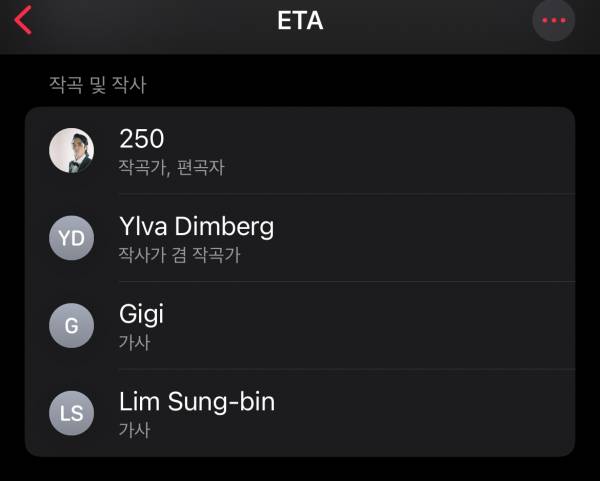
Task: Open the credit for 250
Action: click(300, 151)
